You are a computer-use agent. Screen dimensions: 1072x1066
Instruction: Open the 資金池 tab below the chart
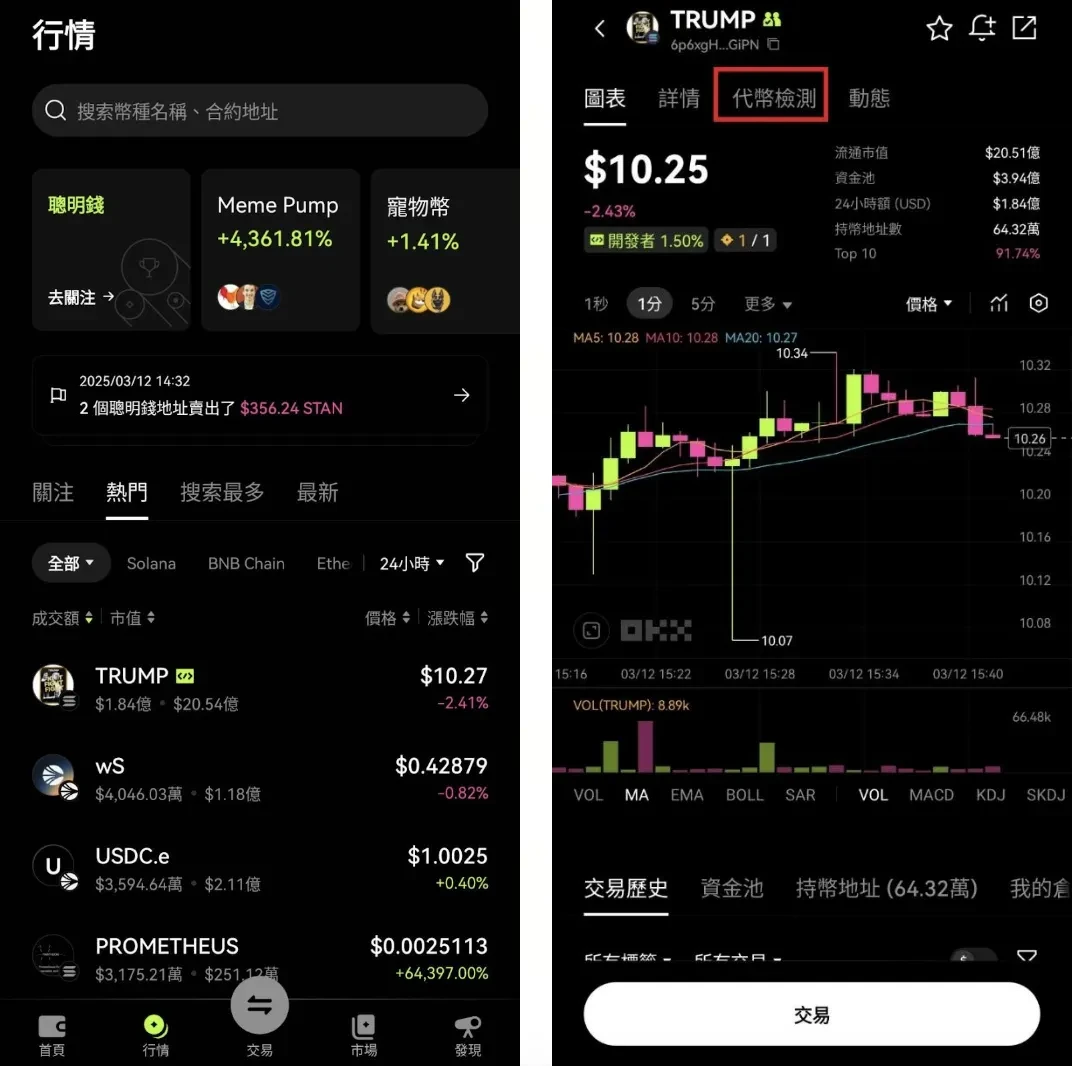(732, 888)
